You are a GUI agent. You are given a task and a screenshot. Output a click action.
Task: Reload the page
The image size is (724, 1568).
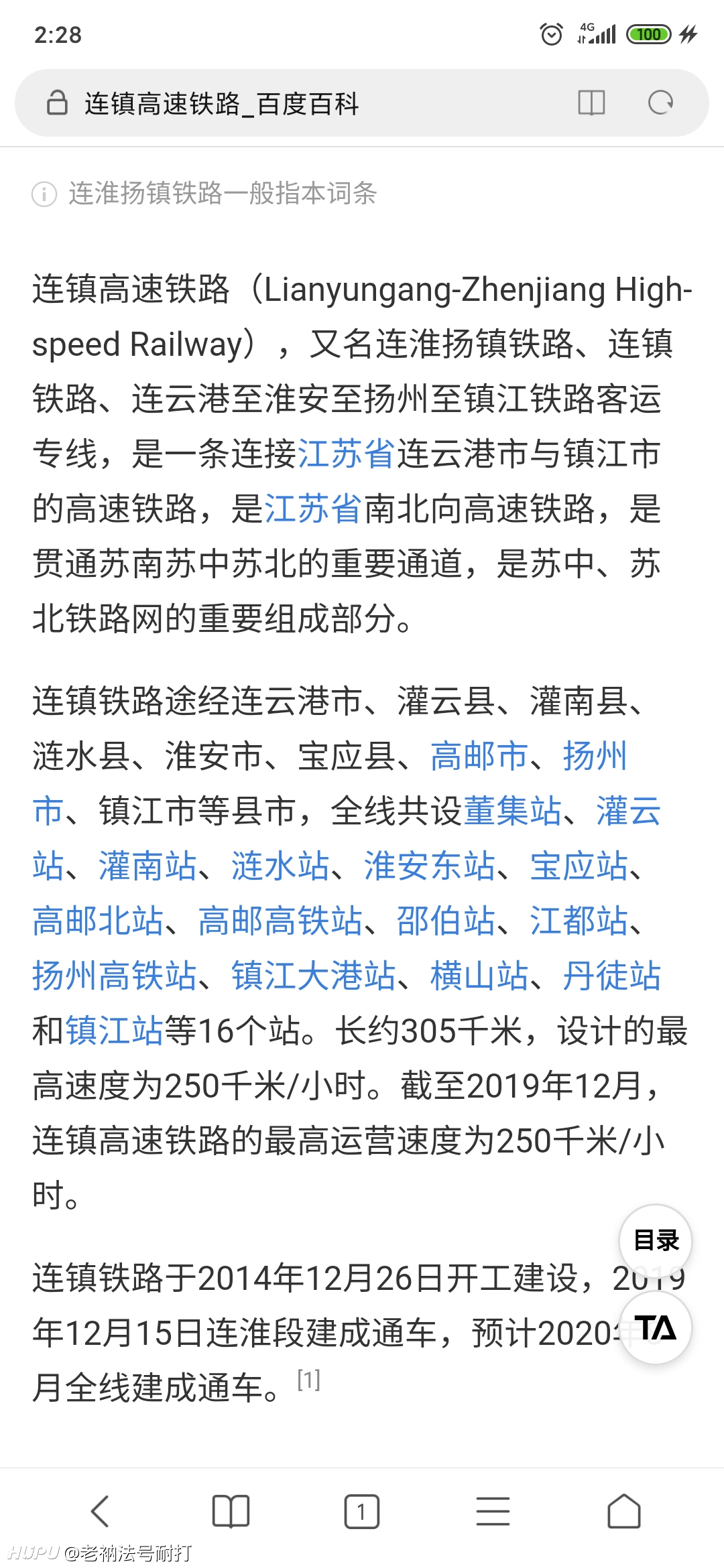(660, 103)
